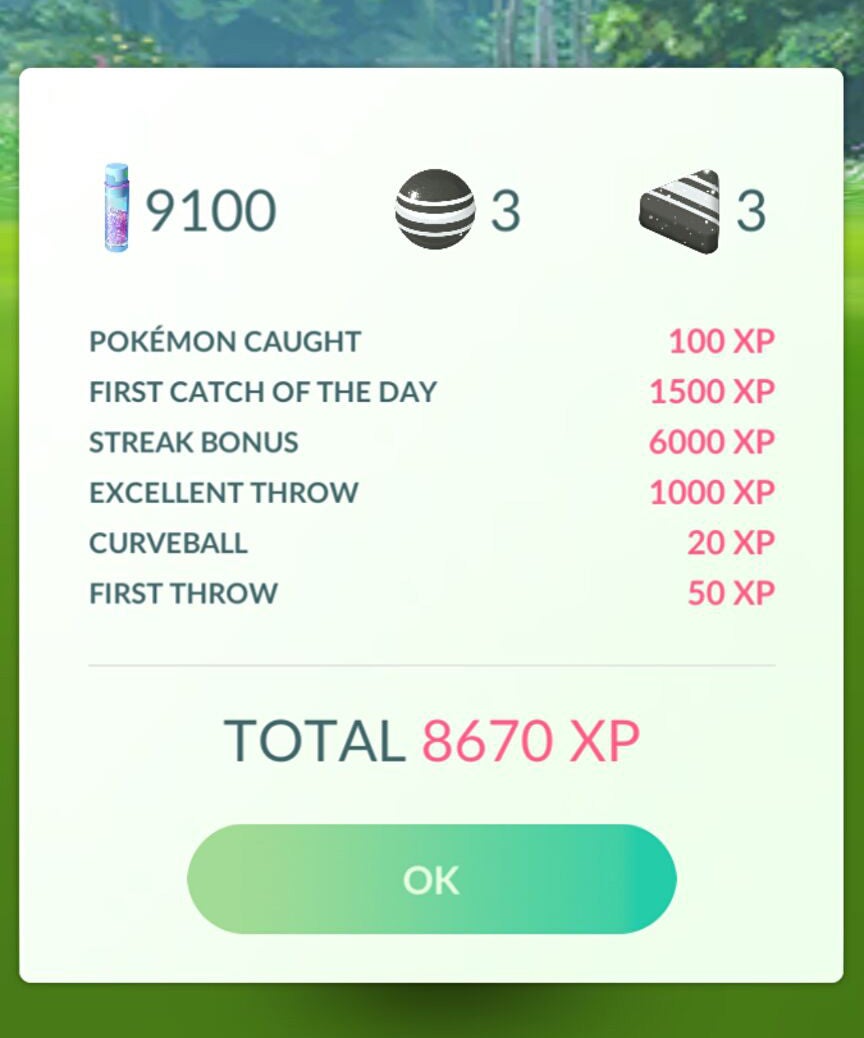Tap the FIRST CATCH OF THE DAY row
The width and height of the screenshot is (864, 1038).
pos(262,391)
